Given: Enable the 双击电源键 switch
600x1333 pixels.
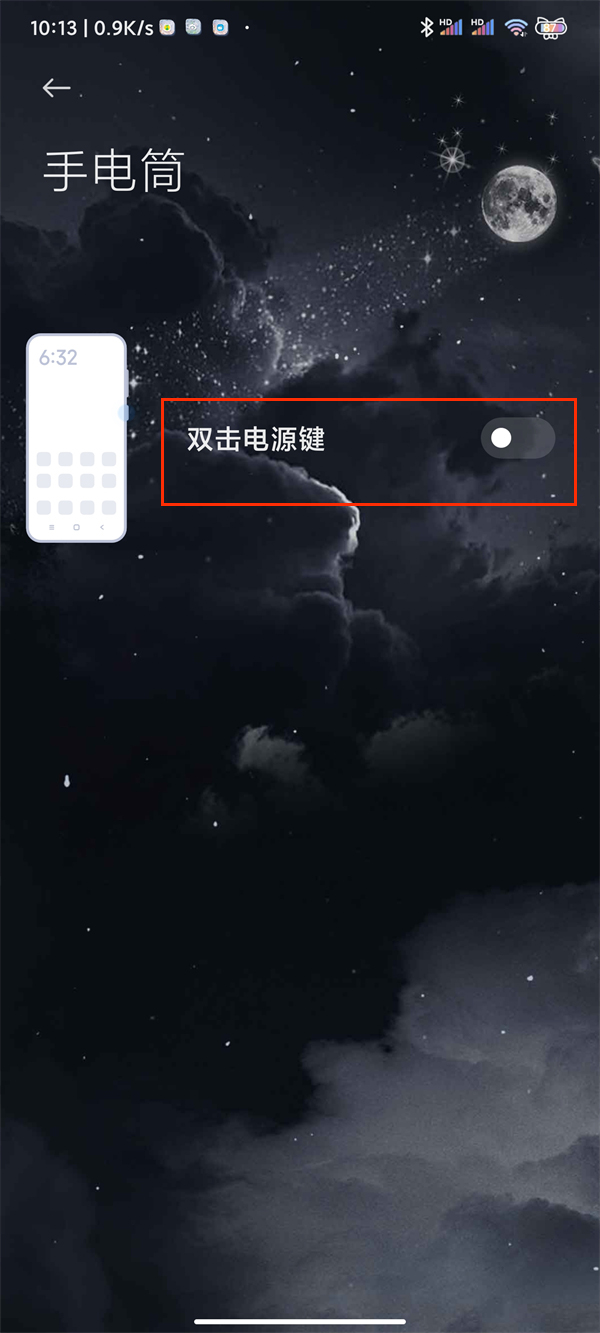Looking at the screenshot, I should tap(517, 438).
